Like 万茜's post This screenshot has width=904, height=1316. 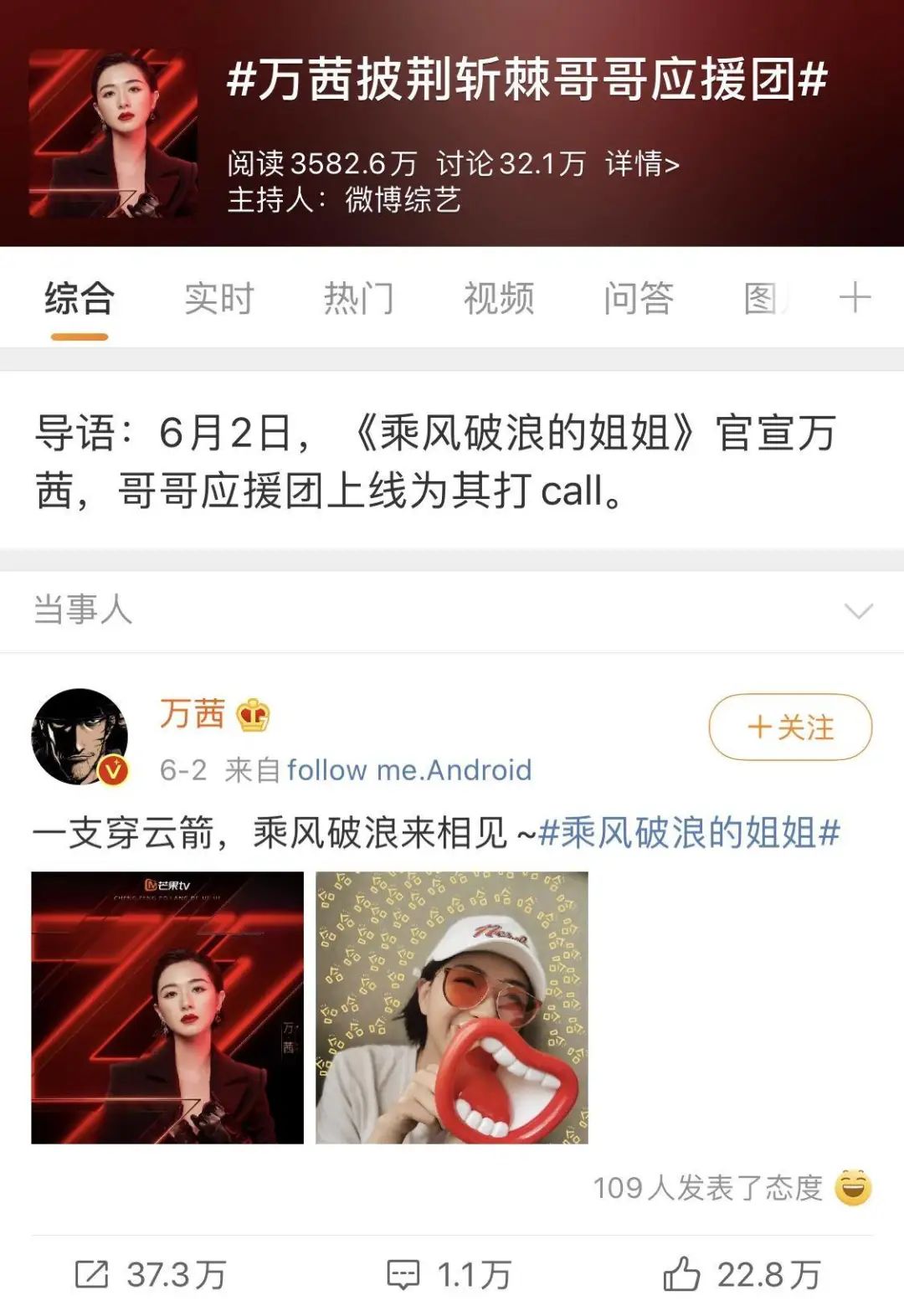(742, 1274)
